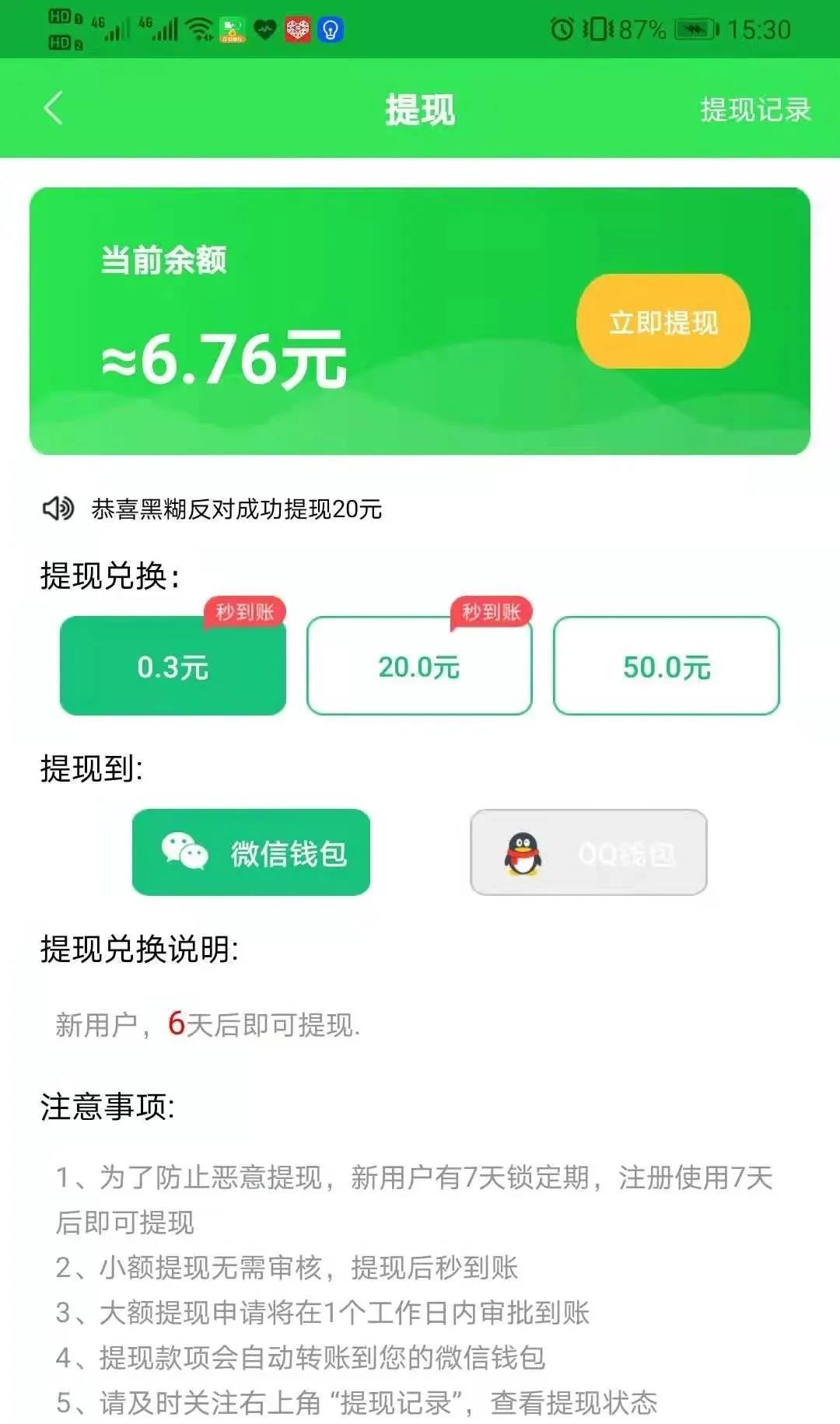Open 提现记录 withdrawal records
840x1424 pixels.
[x=754, y=110]
